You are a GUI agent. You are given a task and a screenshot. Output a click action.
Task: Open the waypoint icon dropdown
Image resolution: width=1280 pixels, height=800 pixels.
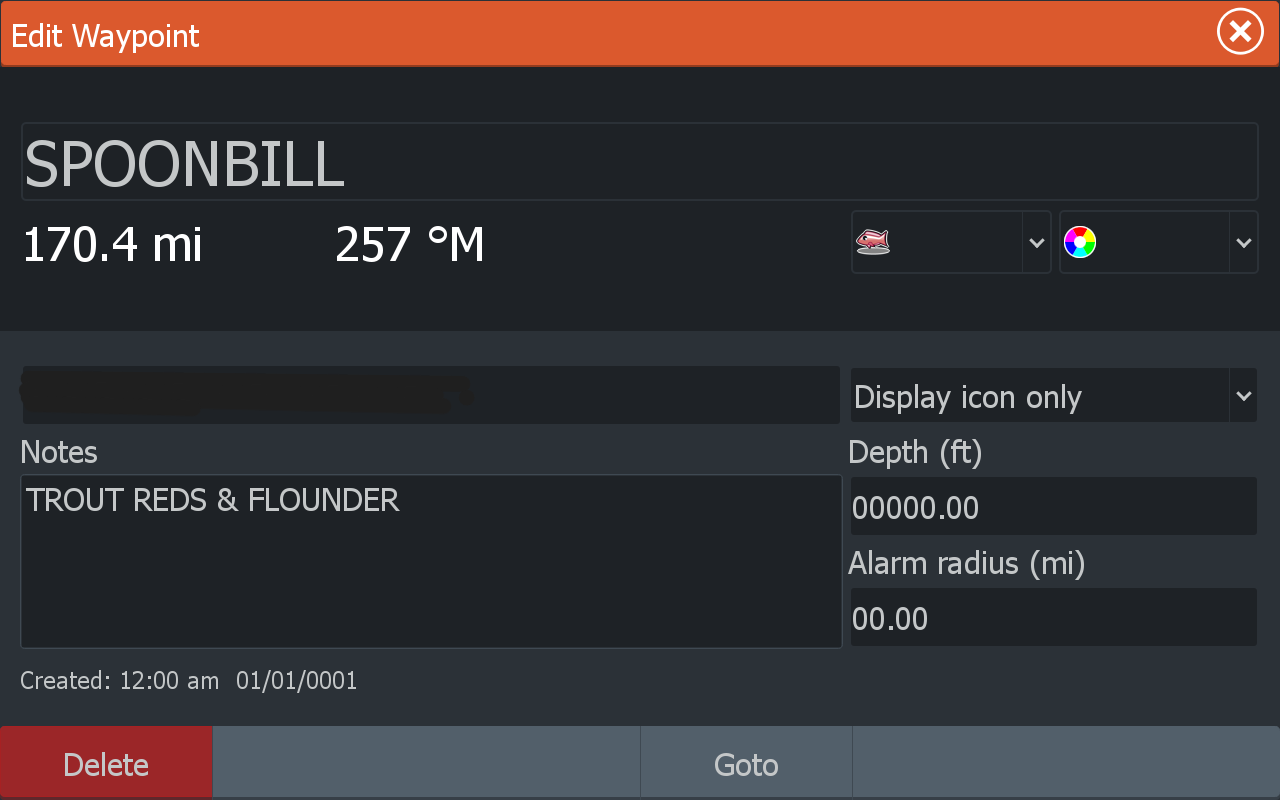point(950,242)
